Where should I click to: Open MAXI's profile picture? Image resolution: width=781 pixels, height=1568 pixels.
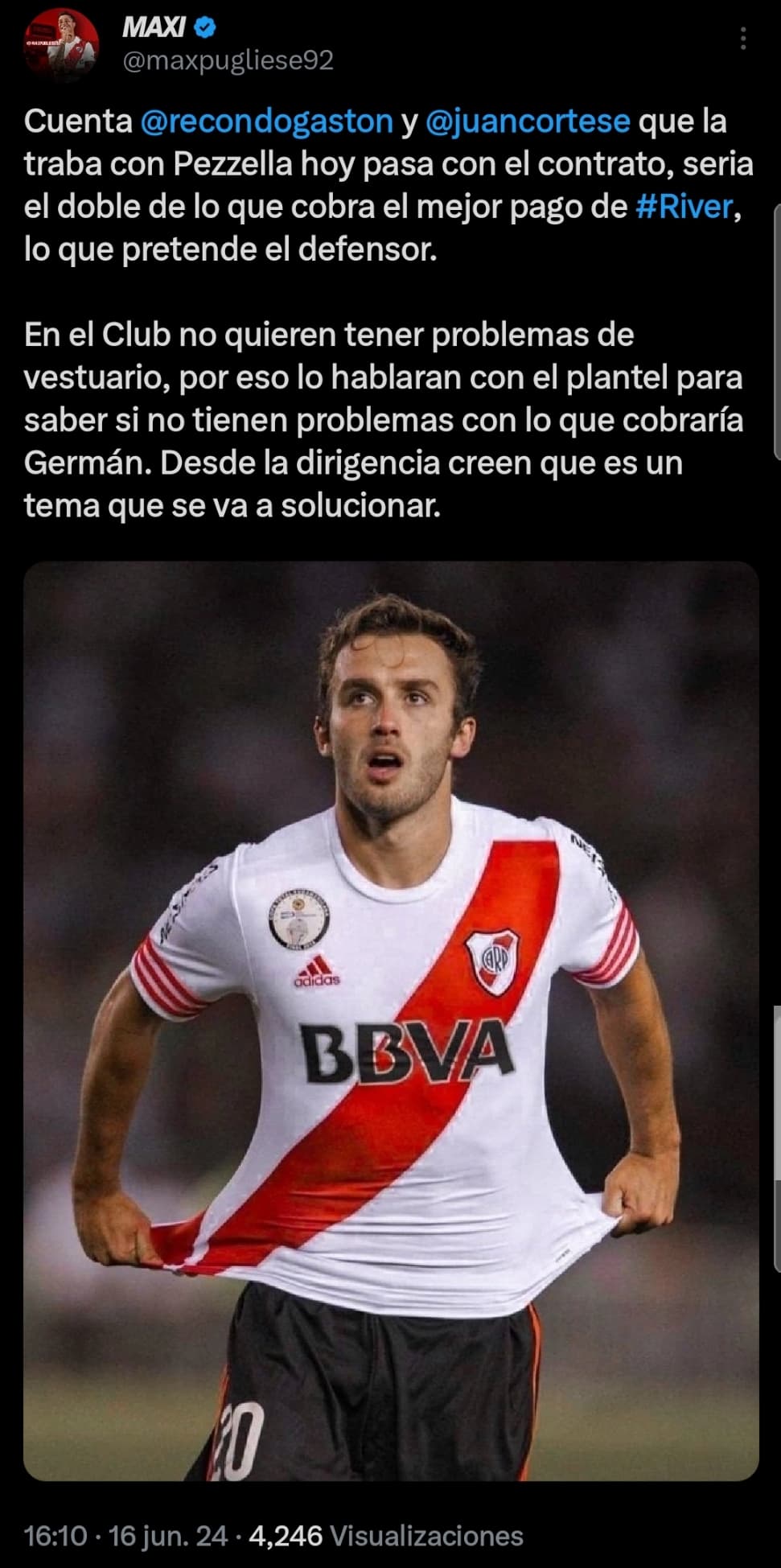point(62,46)
